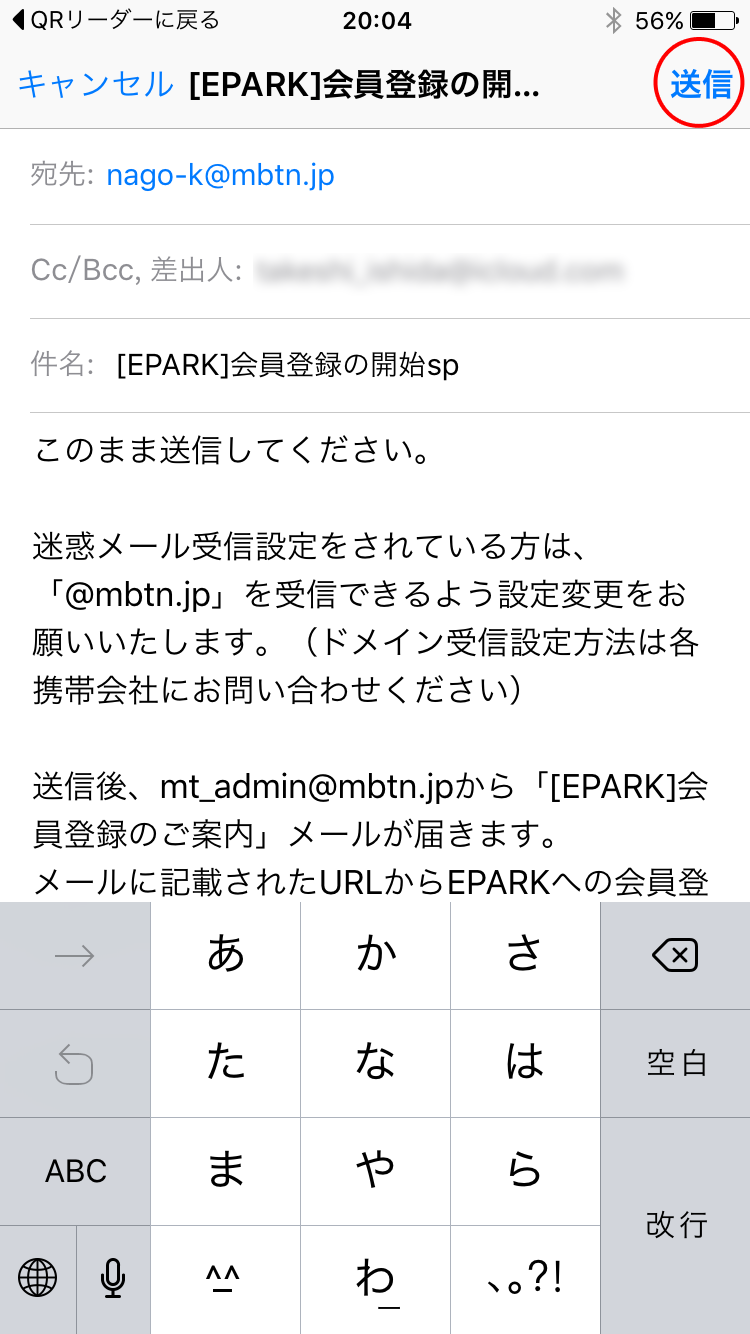
Task: Switch the keyboard to ABC mode
Action: click(75, 1171)
